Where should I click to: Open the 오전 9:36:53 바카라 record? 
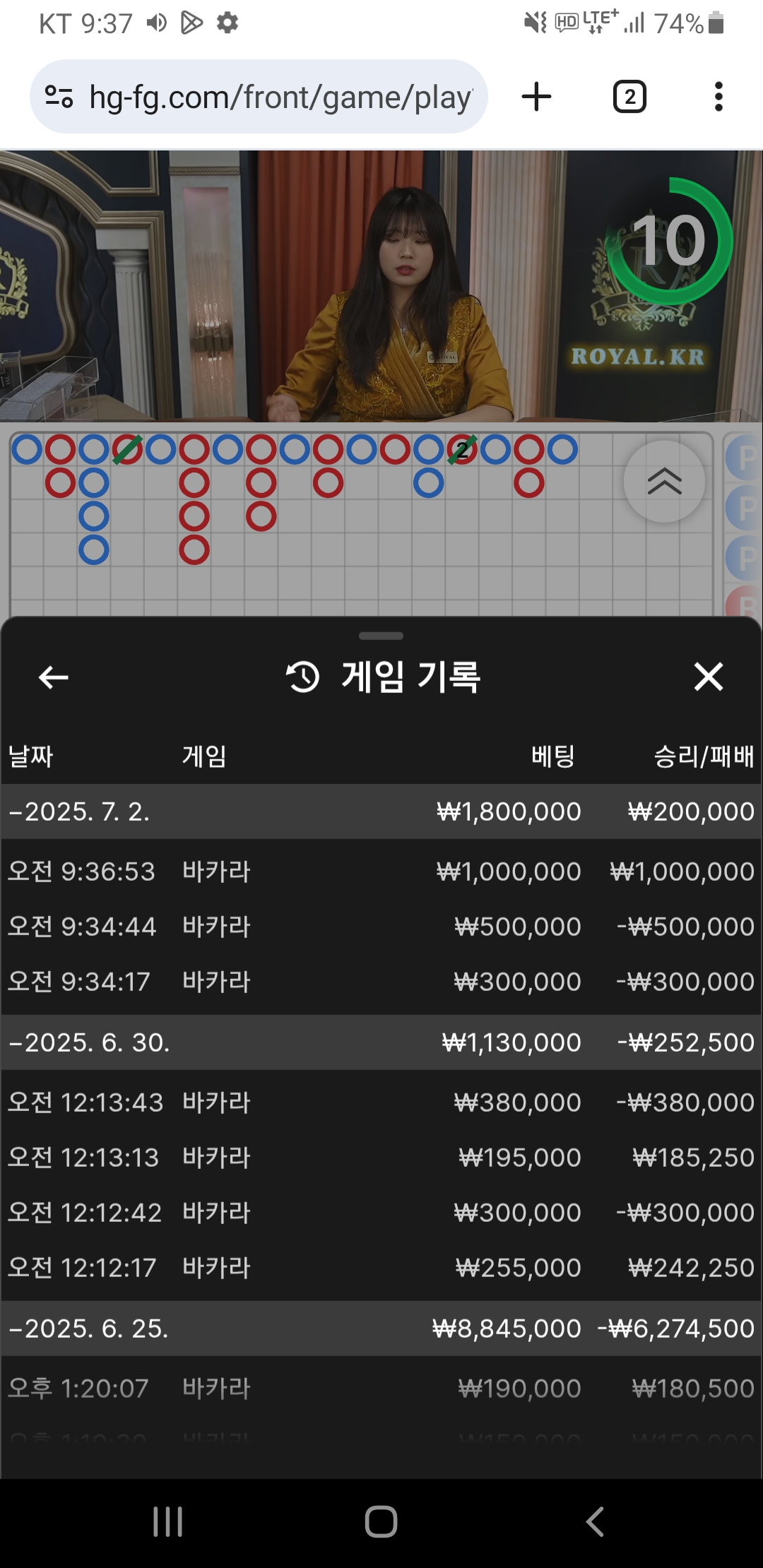(381, 872)
